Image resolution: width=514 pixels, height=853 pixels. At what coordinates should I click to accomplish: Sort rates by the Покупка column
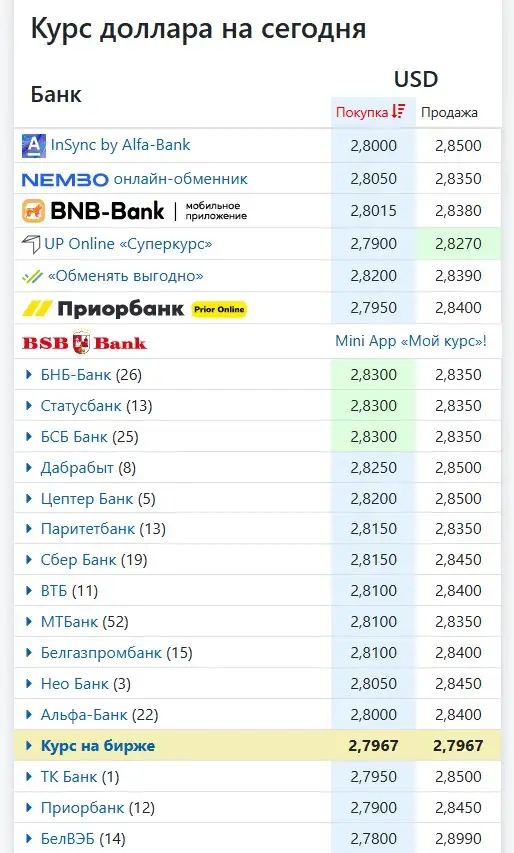(370, 112)
